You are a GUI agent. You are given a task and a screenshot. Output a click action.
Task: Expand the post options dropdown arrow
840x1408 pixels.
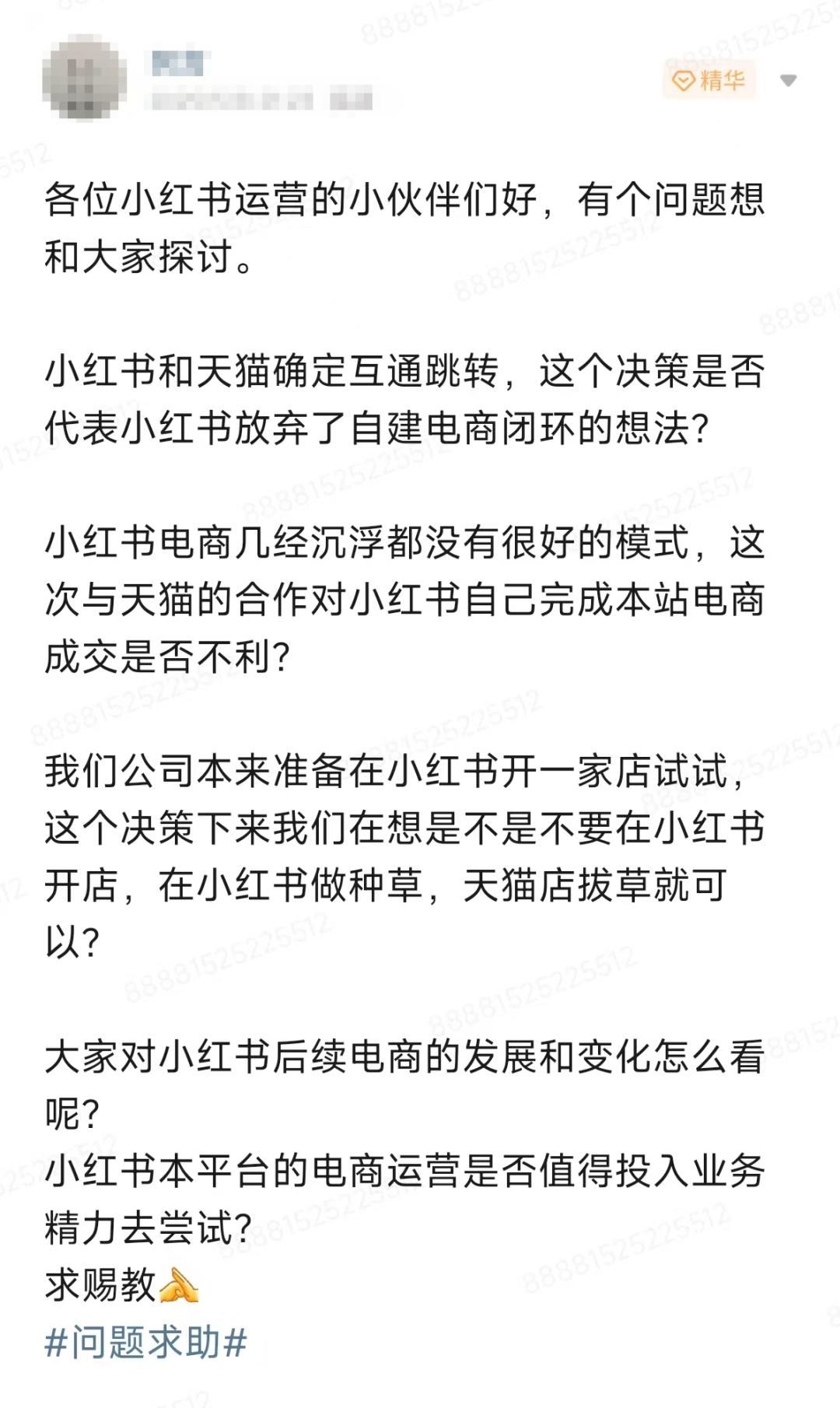click(788, 81)
